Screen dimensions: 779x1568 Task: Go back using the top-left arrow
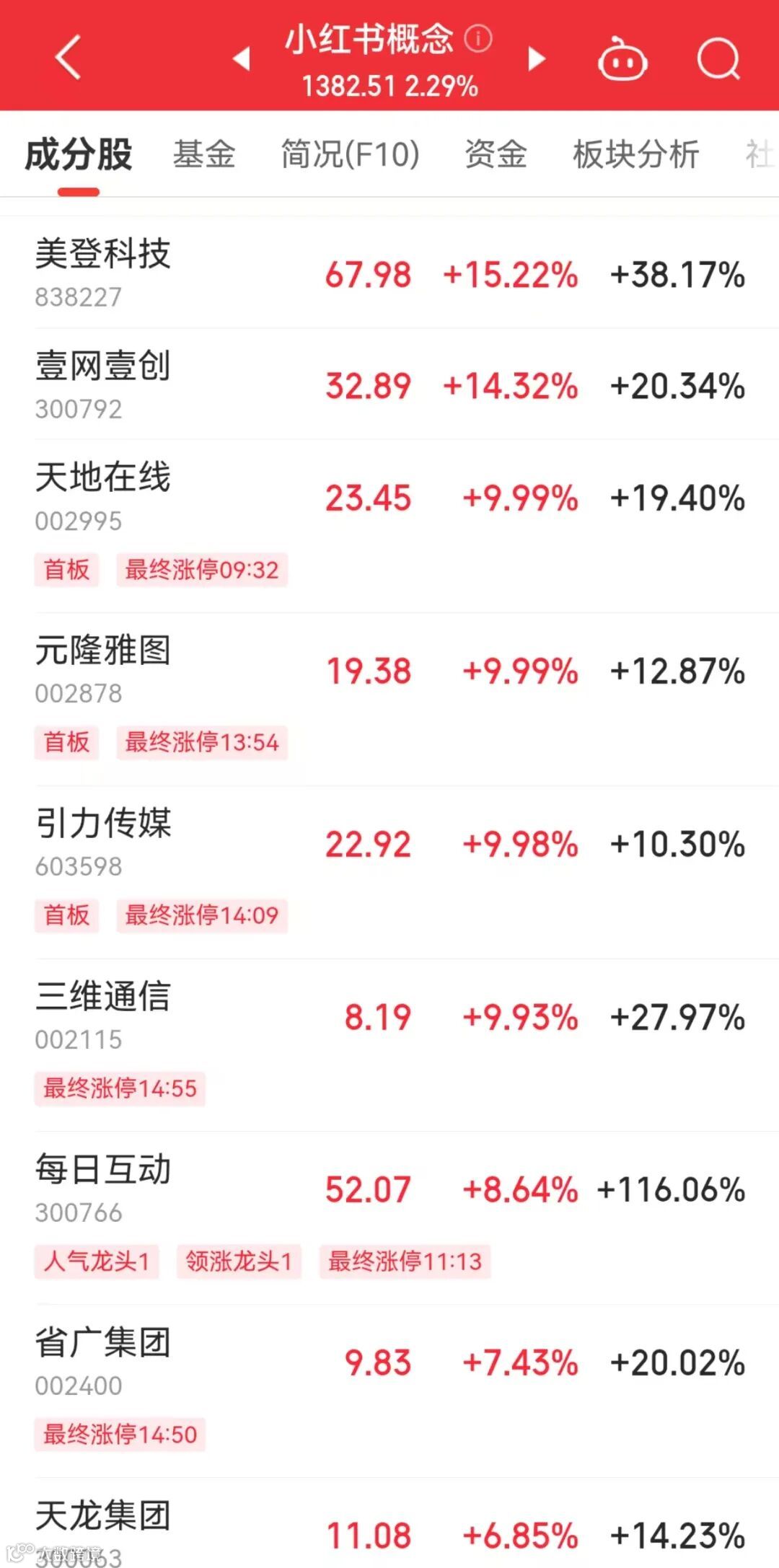[69, 57]
